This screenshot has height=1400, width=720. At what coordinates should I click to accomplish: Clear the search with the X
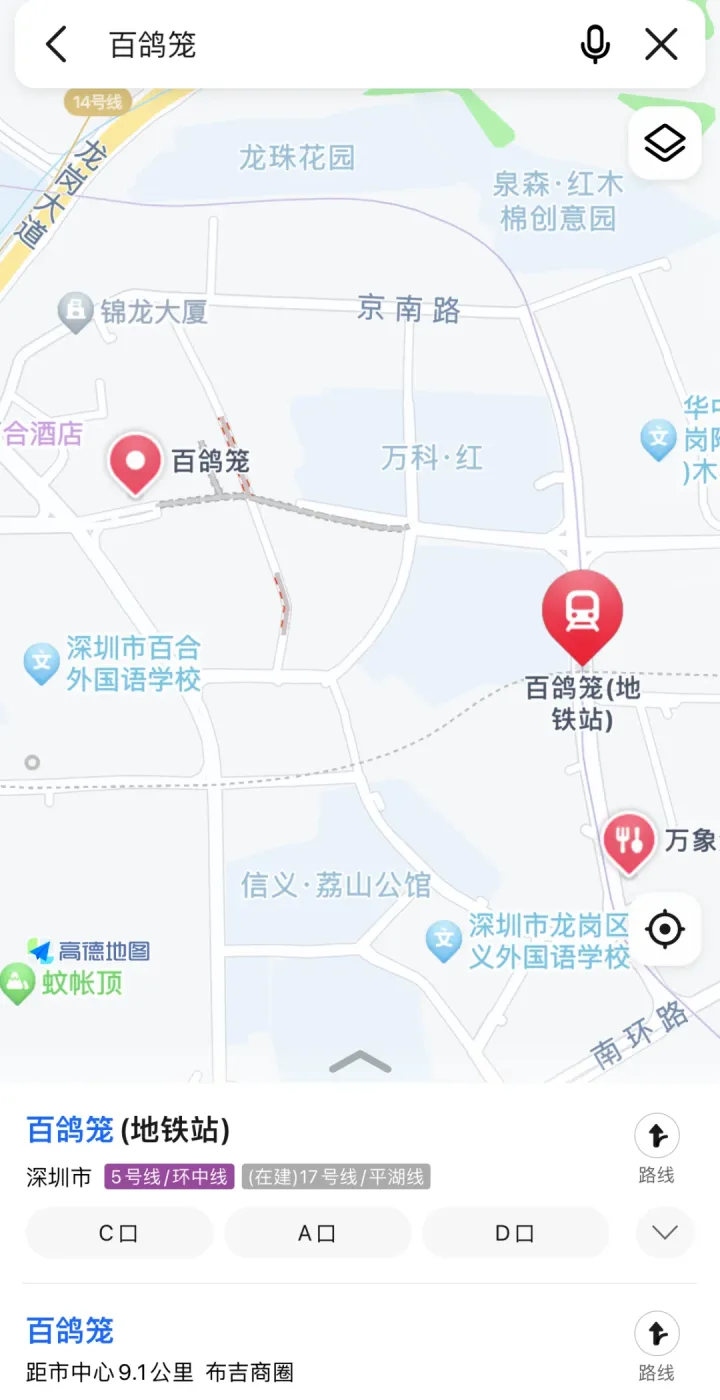point(661,45)
